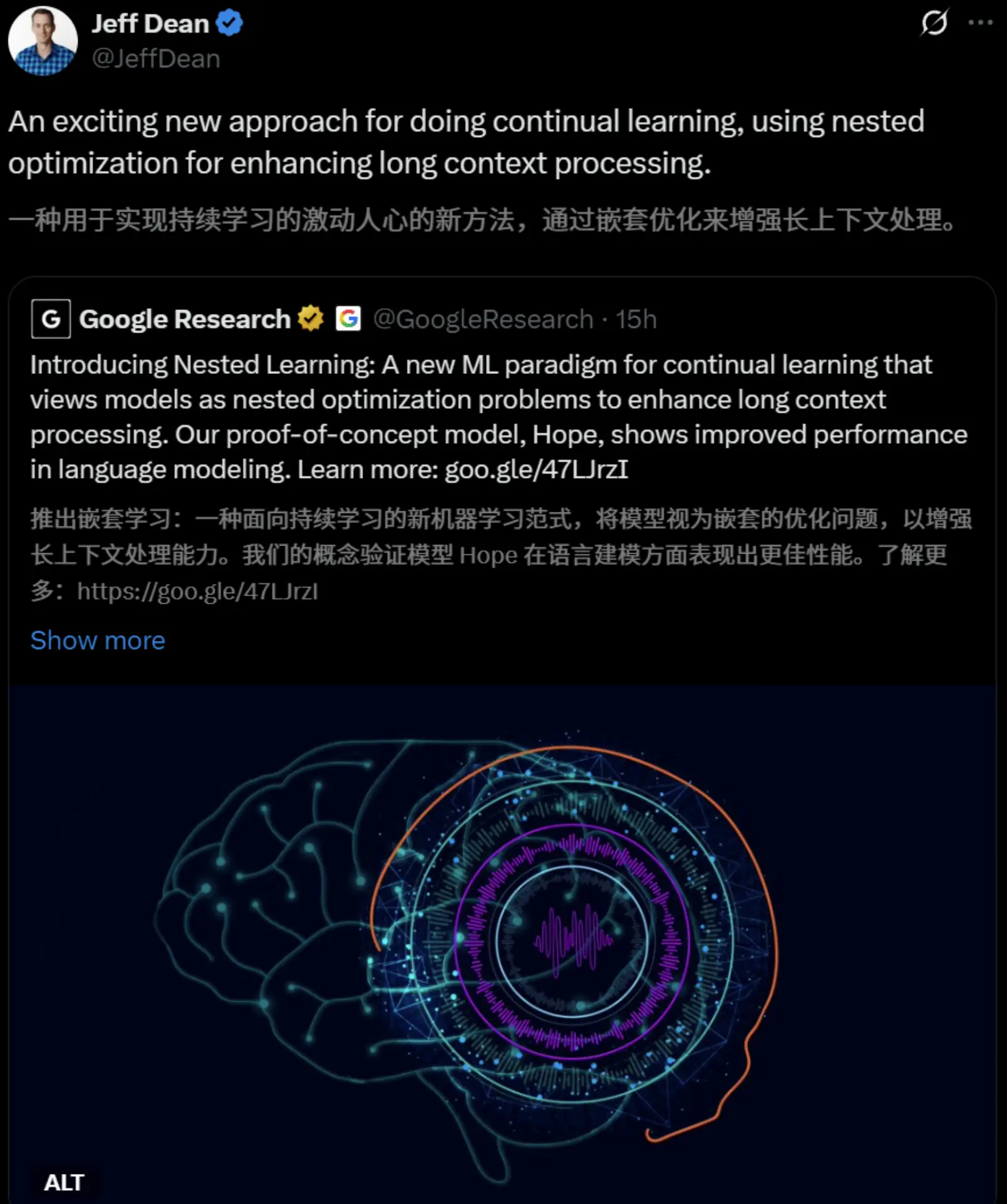Open the @JeffDean handle
The width and height of the screenshot is (1007, 1204).
pos(156,59)
